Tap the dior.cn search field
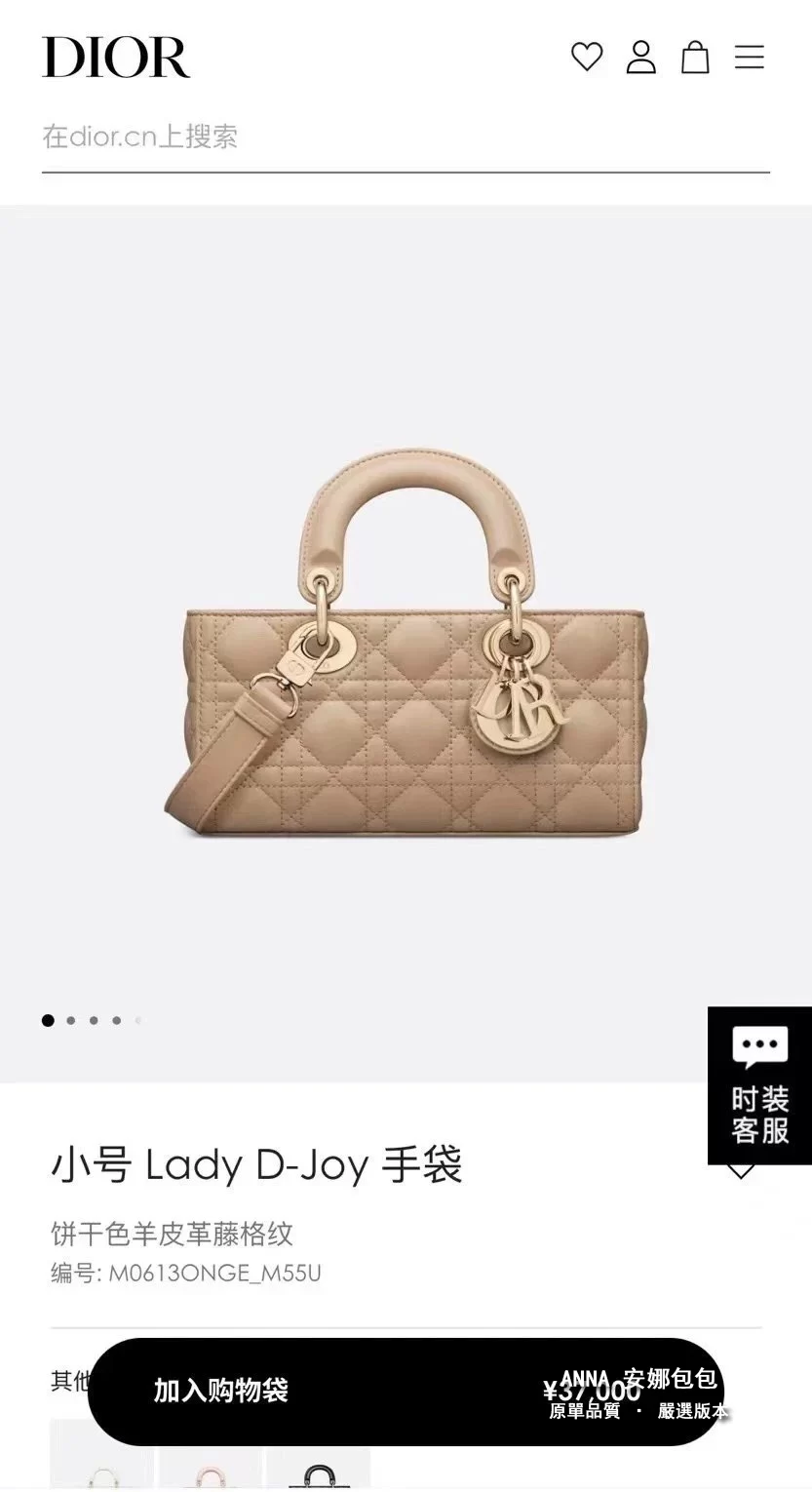This screenshot has width=812, height=1492. 405,137
